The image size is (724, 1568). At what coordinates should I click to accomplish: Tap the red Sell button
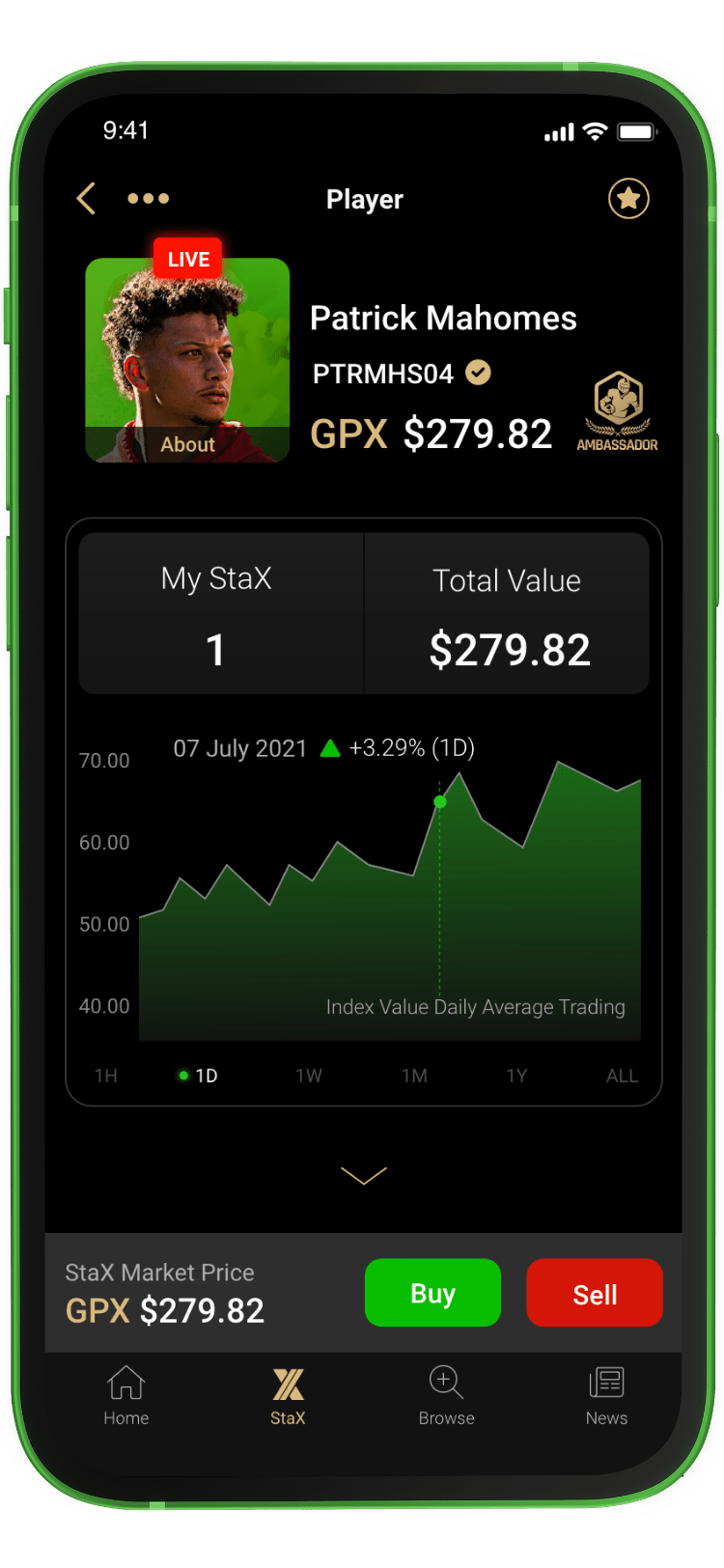click(x=595, y=1293)
